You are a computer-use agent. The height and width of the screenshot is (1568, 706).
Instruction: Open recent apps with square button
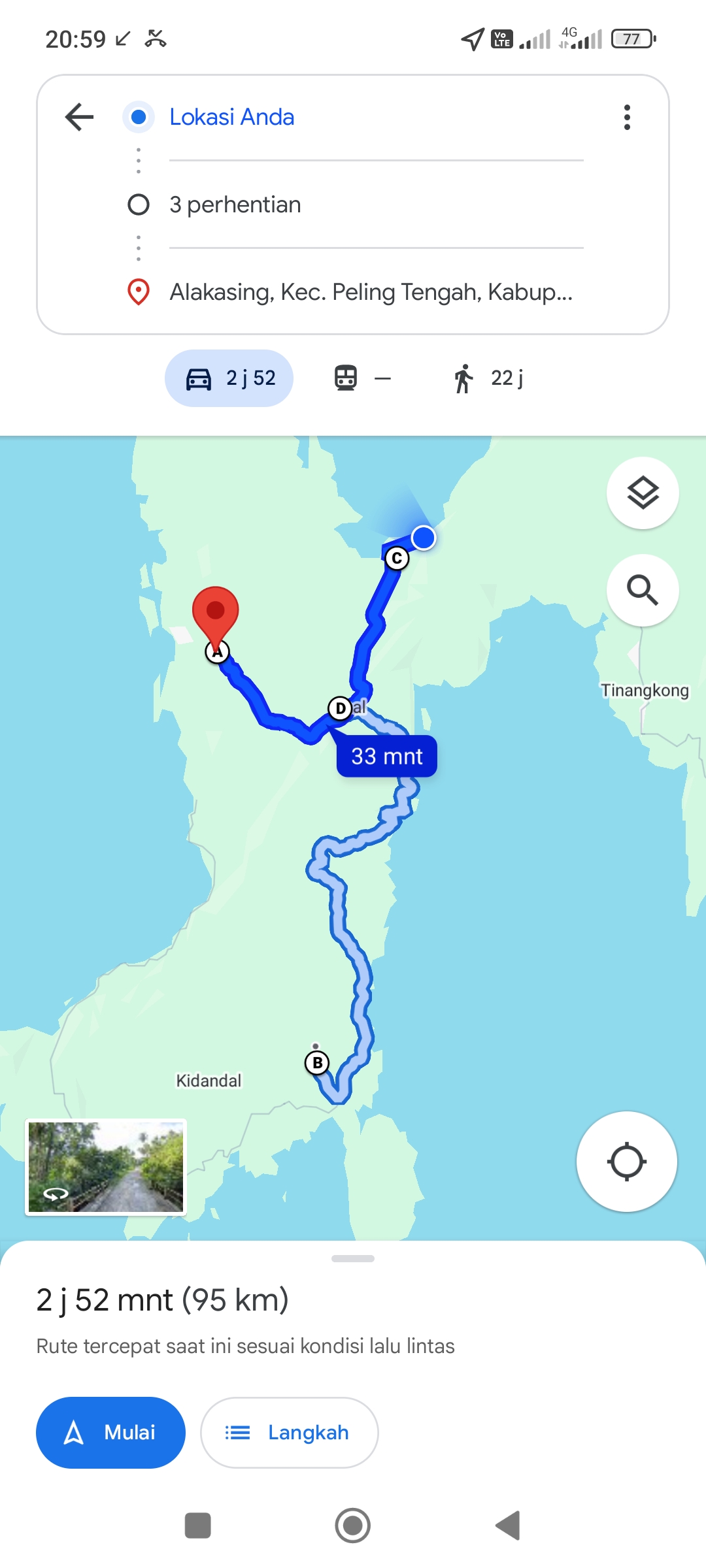coord(198,1526)
